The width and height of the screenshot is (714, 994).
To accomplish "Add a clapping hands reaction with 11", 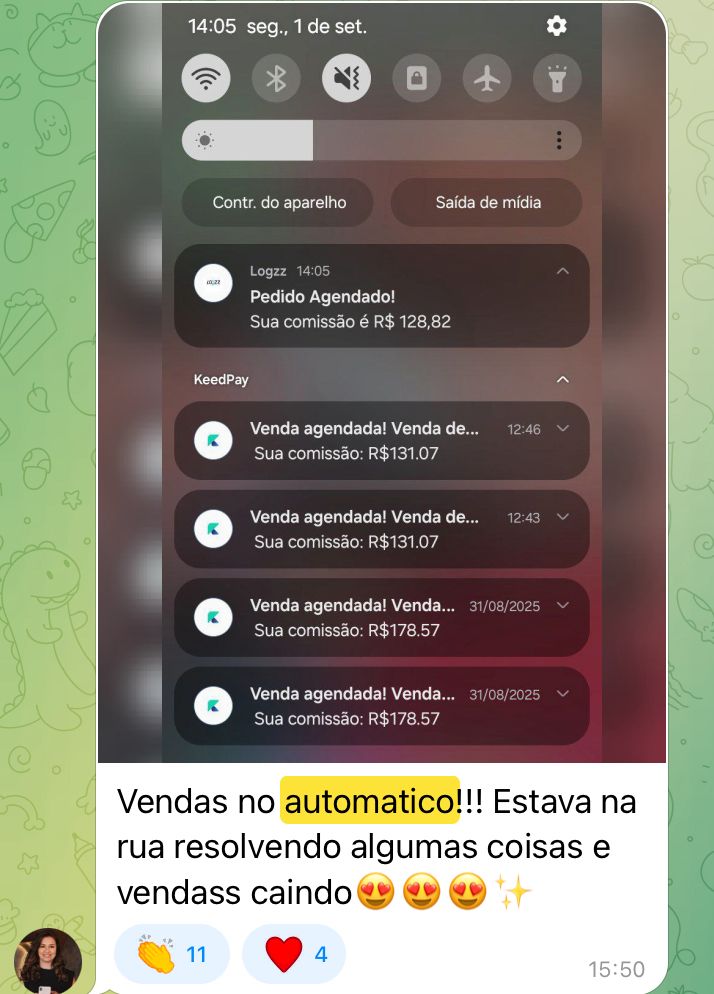I will [171, 954].
